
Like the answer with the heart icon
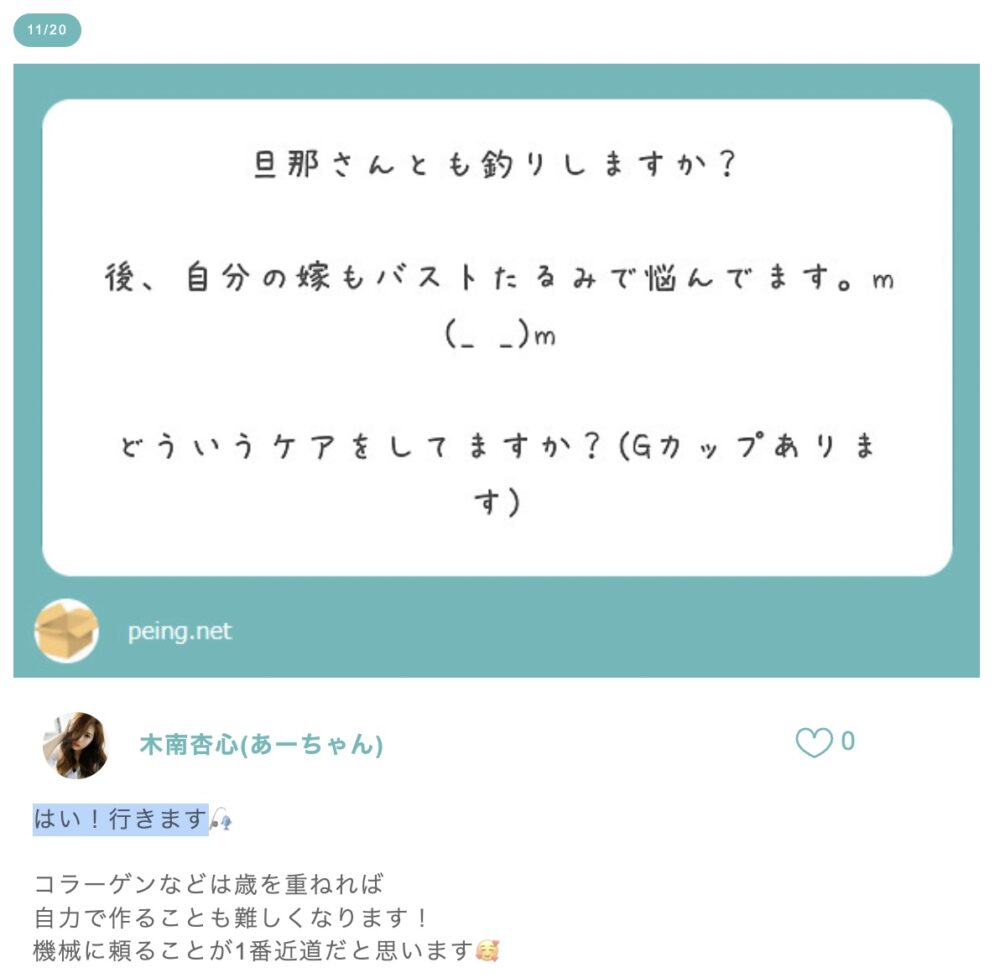tap(813, 742)
